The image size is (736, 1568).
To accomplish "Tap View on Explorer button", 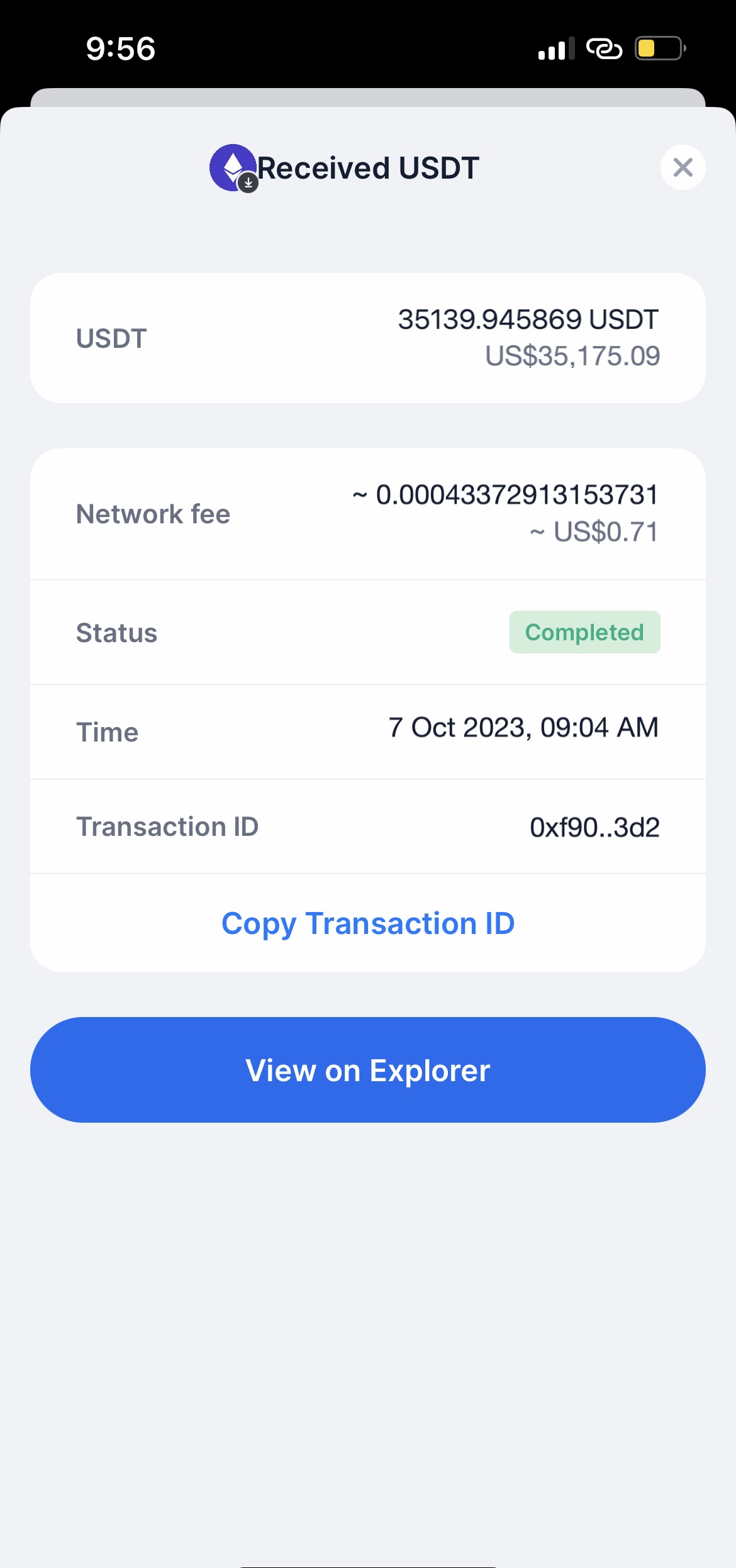I will [x=368, y=1070].
